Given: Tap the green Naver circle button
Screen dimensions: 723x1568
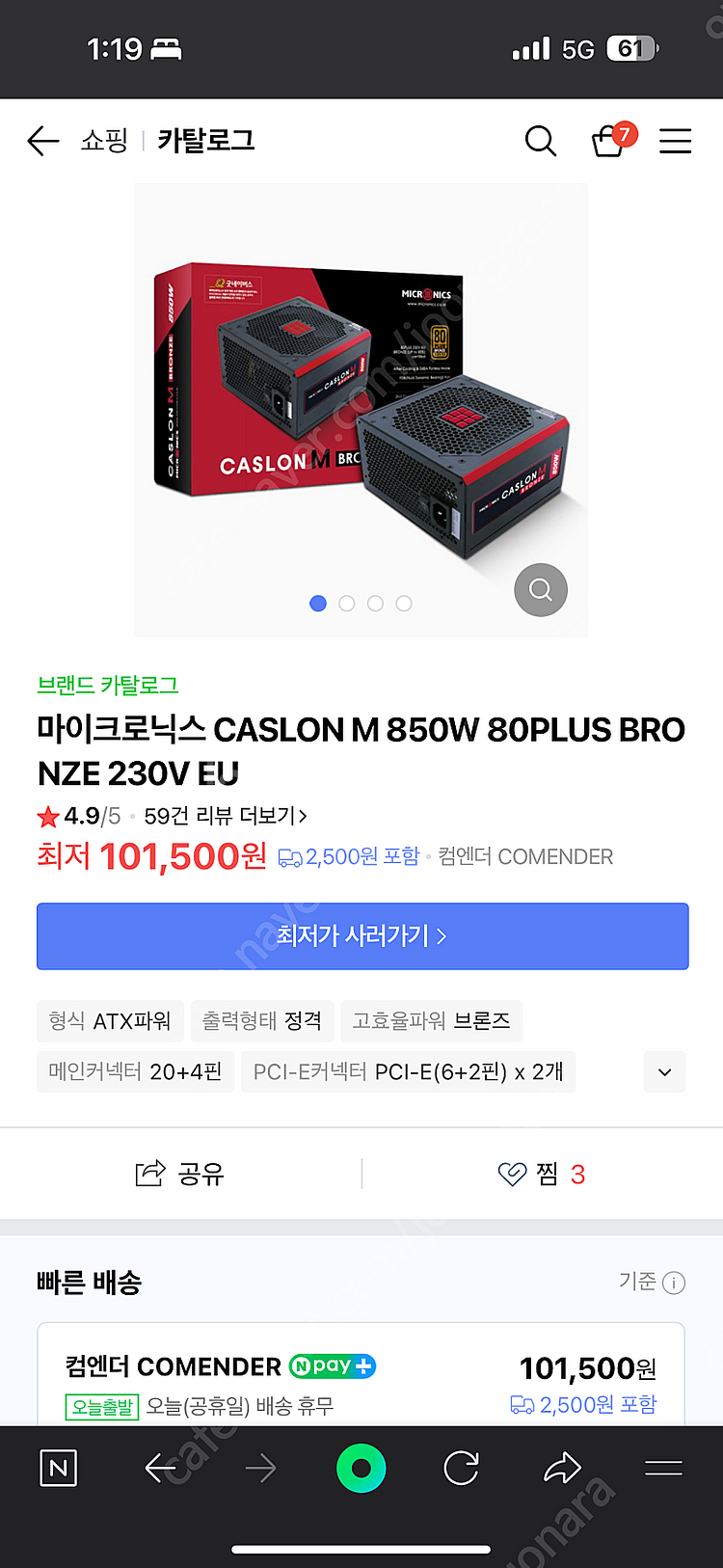Looking at the screenshot, I should [361, 1468].
